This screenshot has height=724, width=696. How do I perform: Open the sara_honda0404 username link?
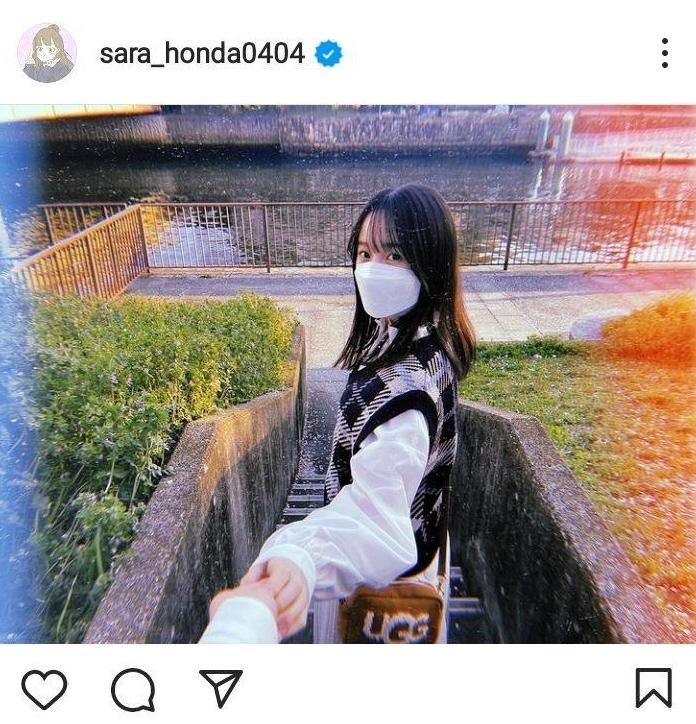[x=202, y=53]
